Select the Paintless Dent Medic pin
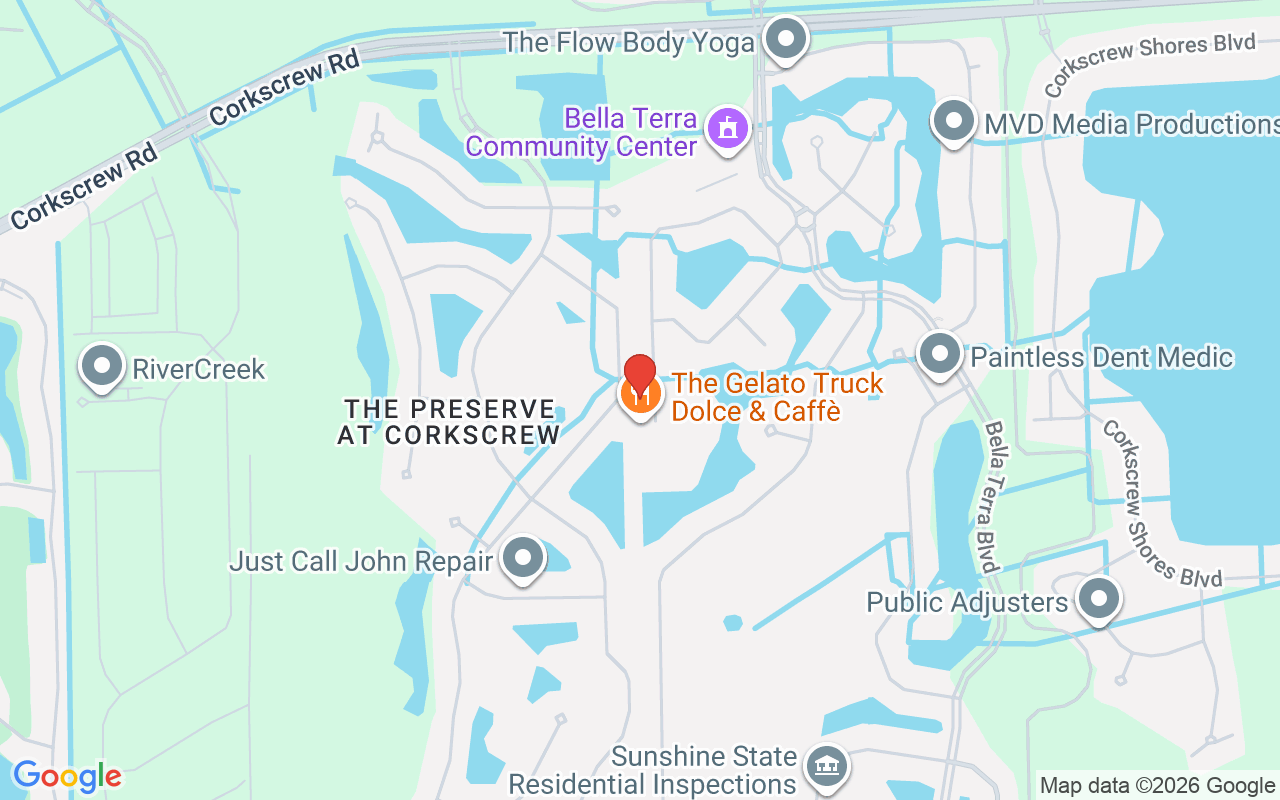1280x800 pixels. [939, 353]
